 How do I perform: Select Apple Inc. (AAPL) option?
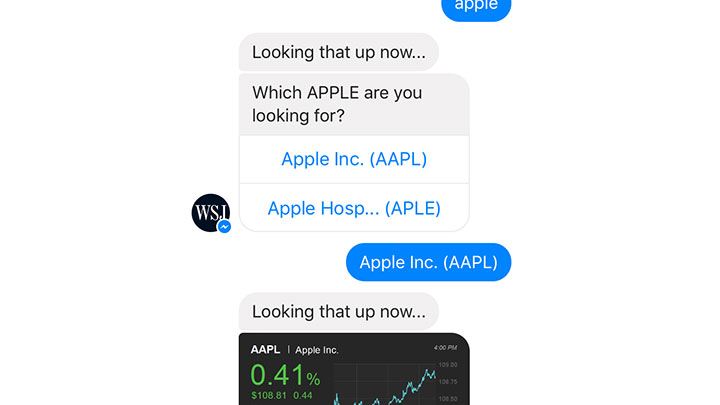pyautogui.click(x=354, y=159)
